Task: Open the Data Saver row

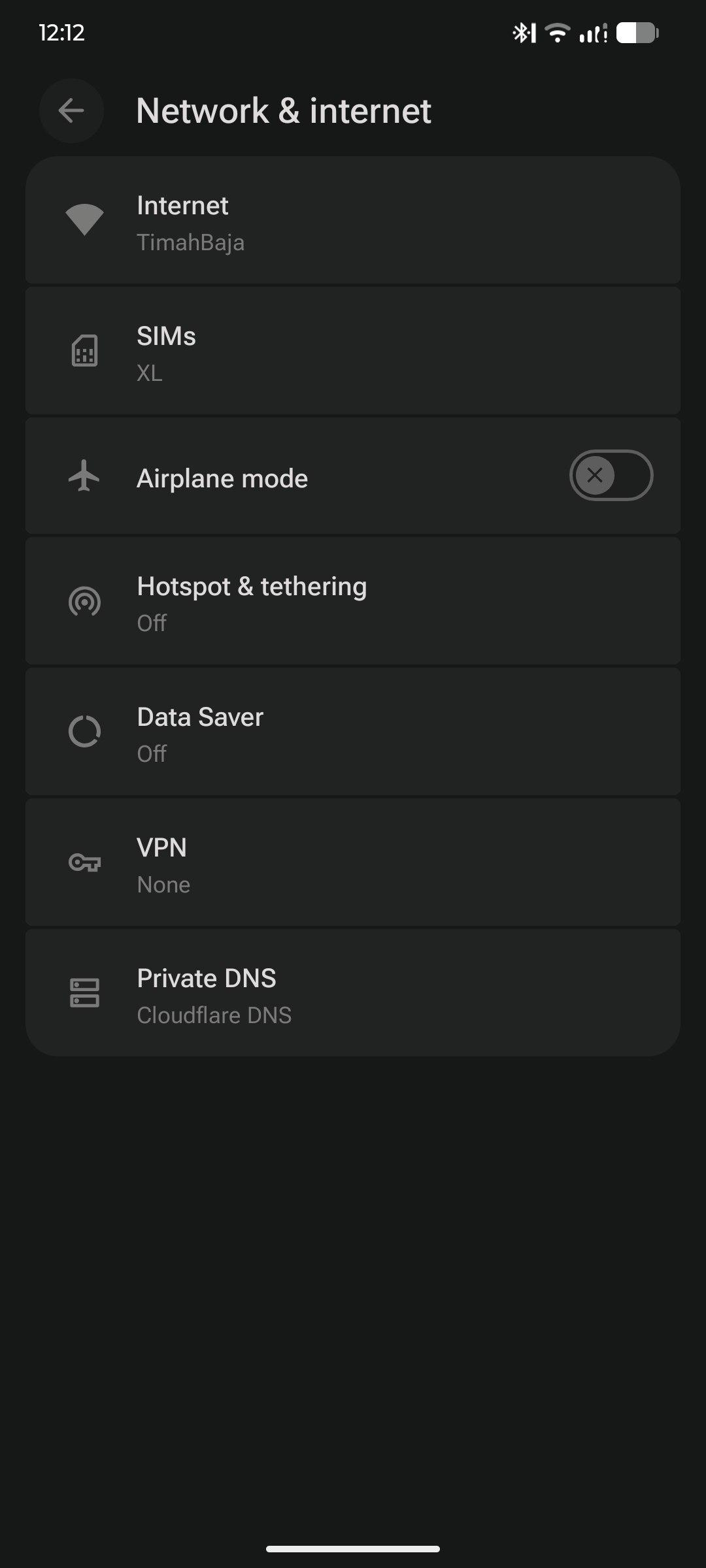Action: pos(353,733)
